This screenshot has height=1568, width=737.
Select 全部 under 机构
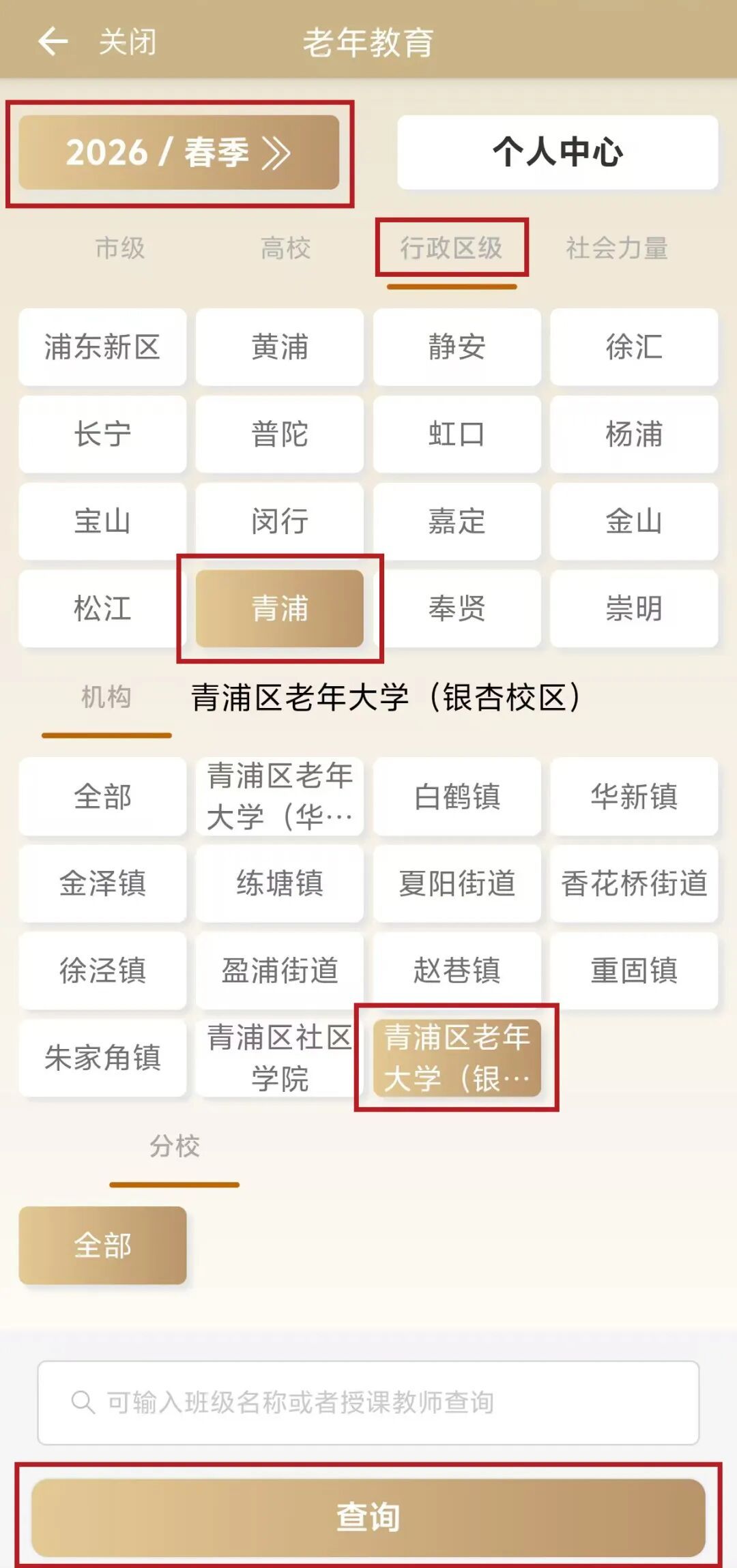[102, 796]
